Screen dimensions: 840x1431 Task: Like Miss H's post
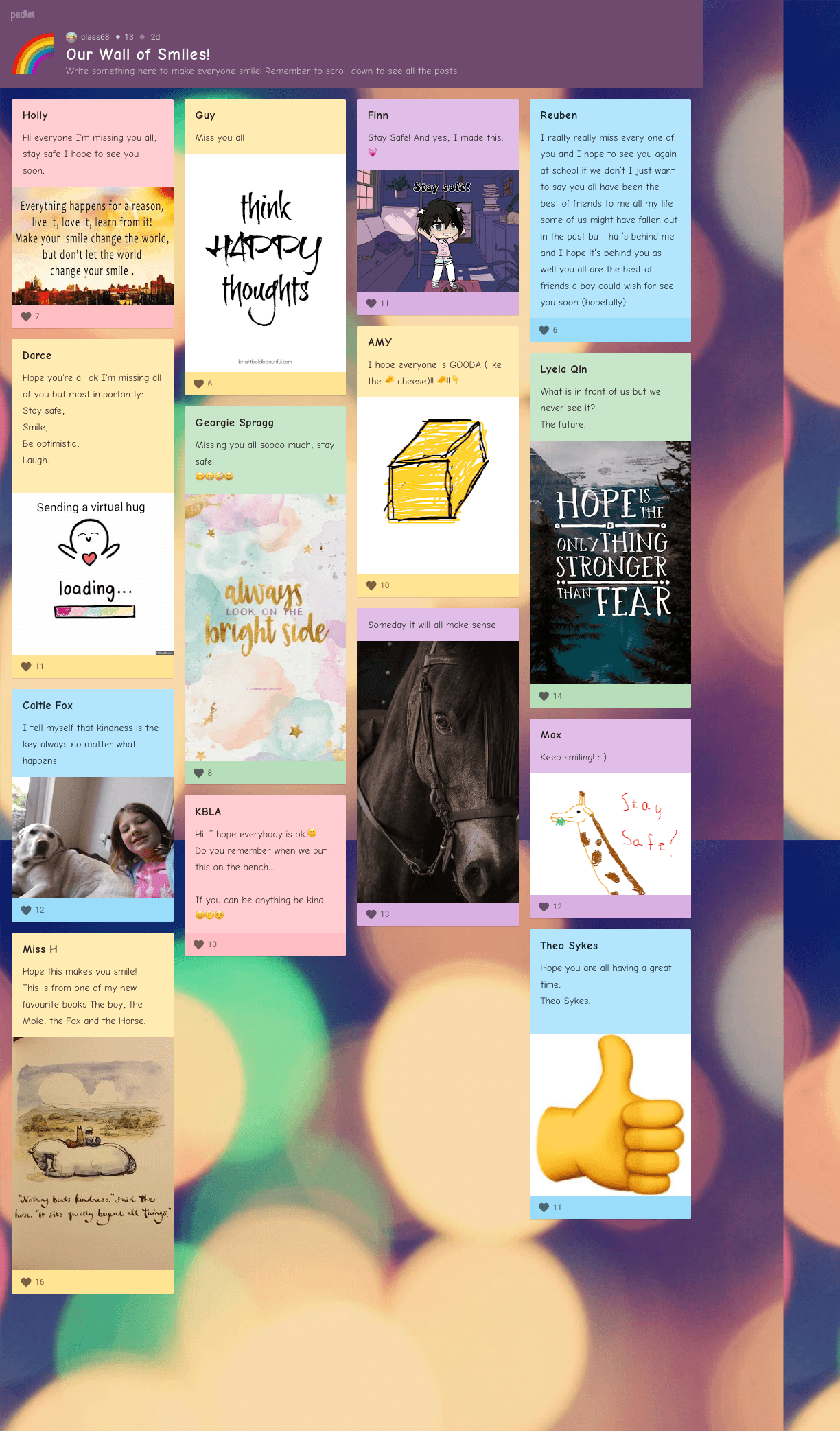coord(26,1282)
